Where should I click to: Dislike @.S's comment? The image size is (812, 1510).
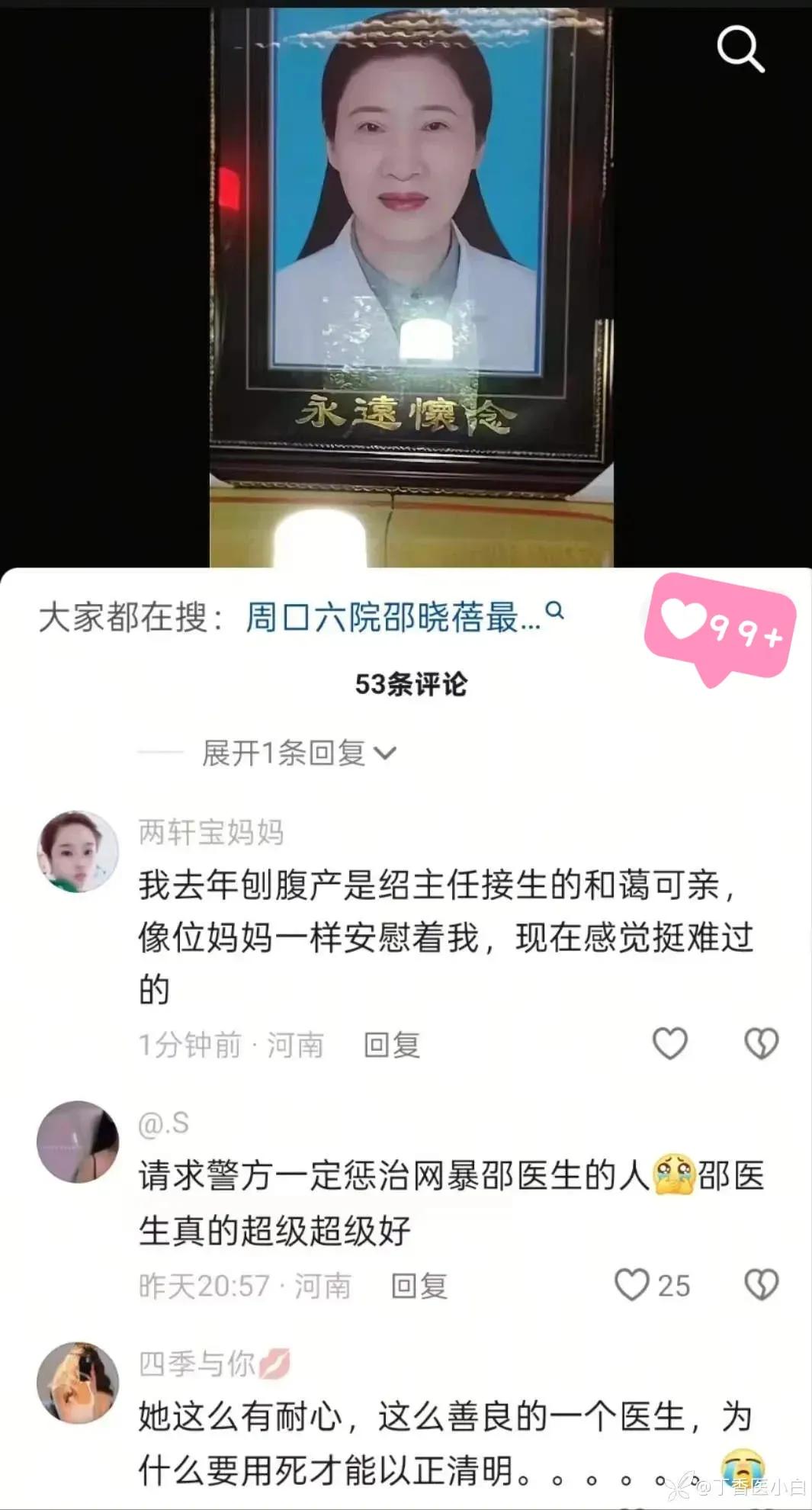coord(761,1285)
